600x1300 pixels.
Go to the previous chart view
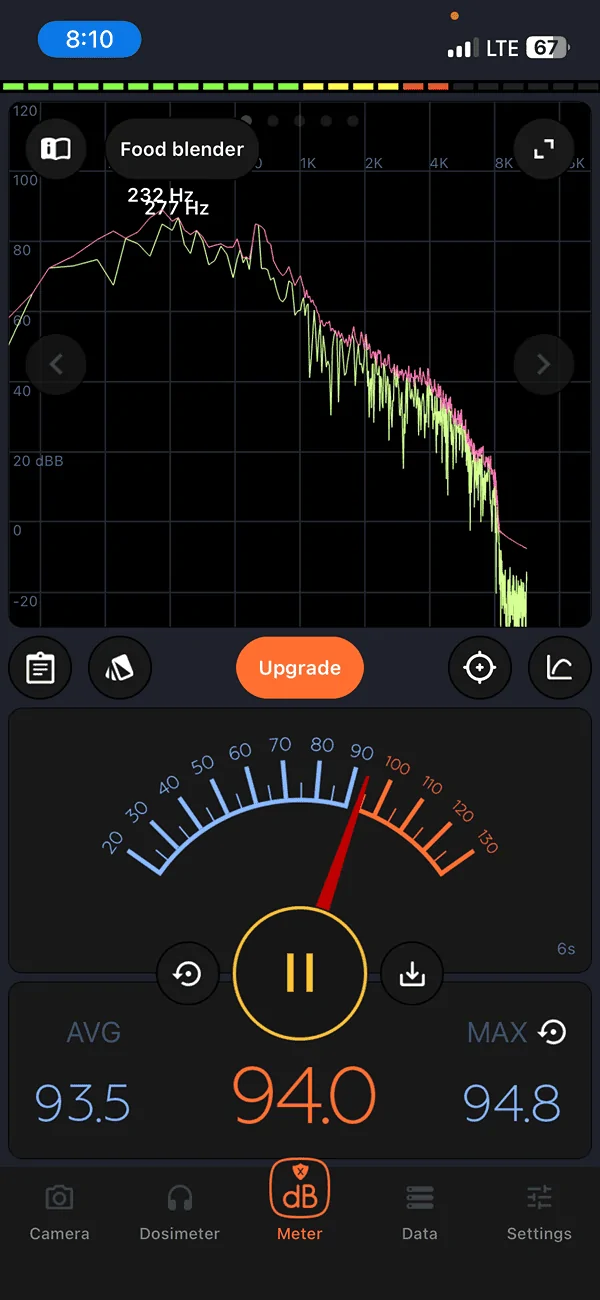tap(56, 364)
